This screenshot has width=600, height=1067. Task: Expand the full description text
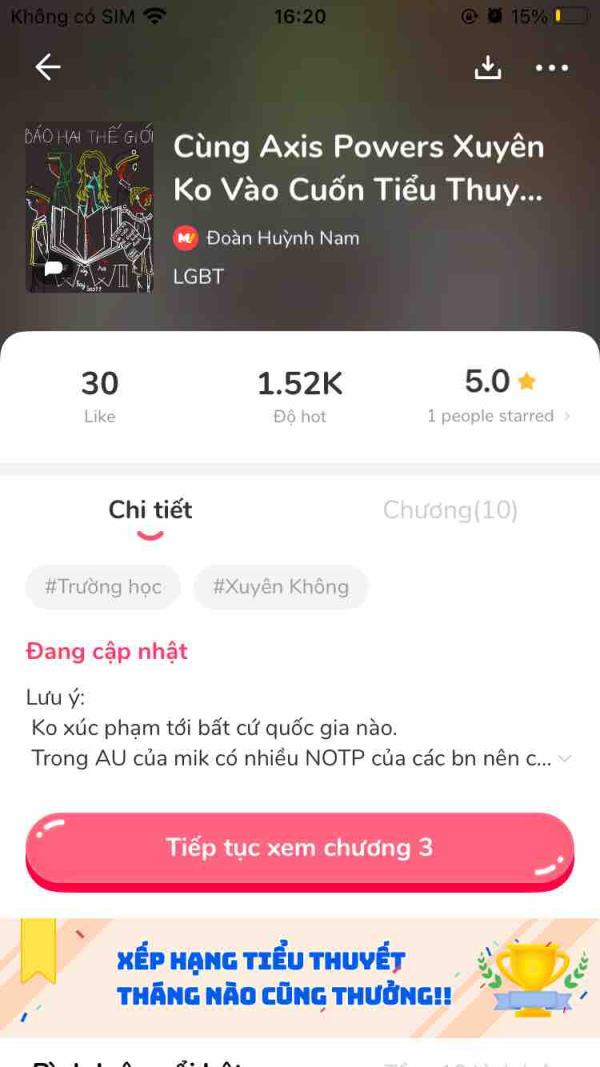(x=564, y=758)
